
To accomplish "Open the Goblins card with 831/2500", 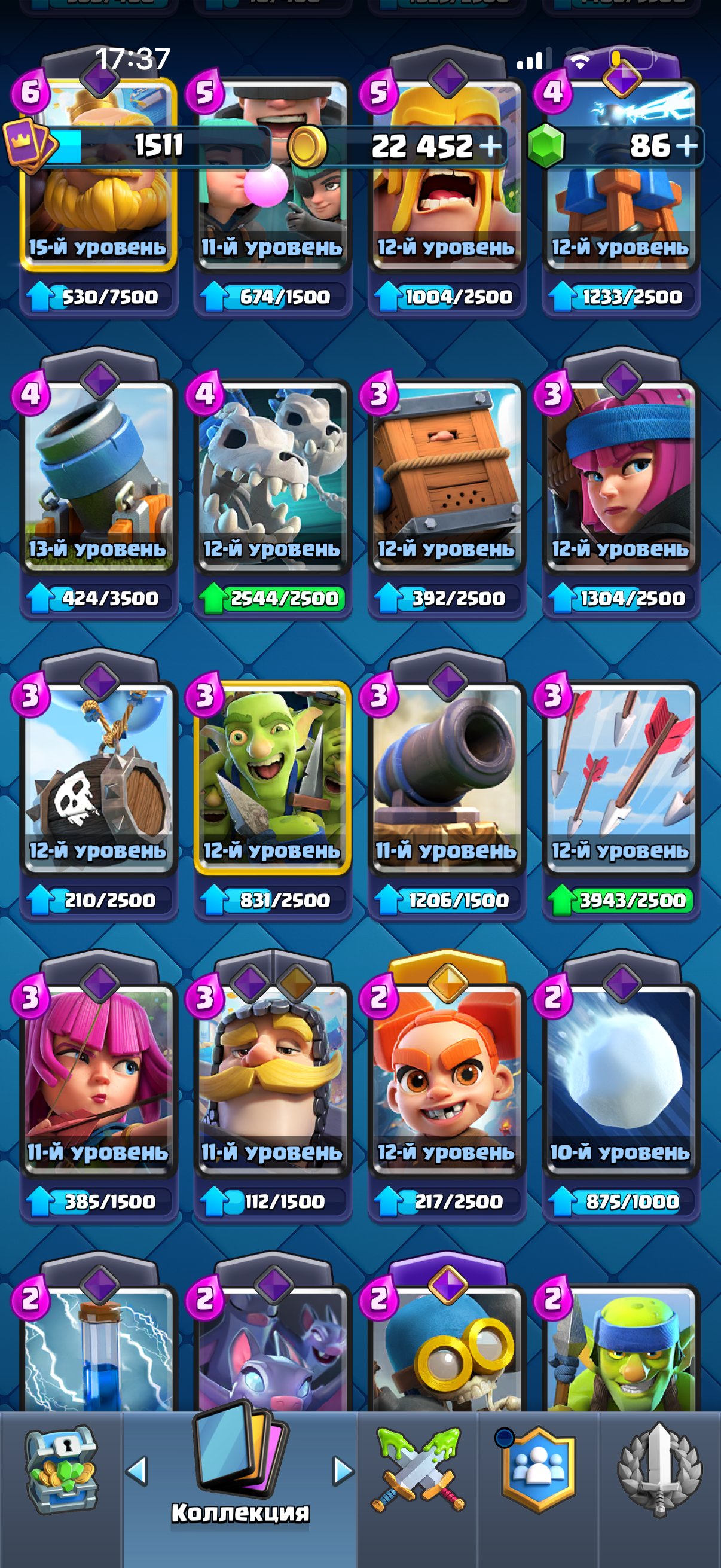I will (273, 778).
